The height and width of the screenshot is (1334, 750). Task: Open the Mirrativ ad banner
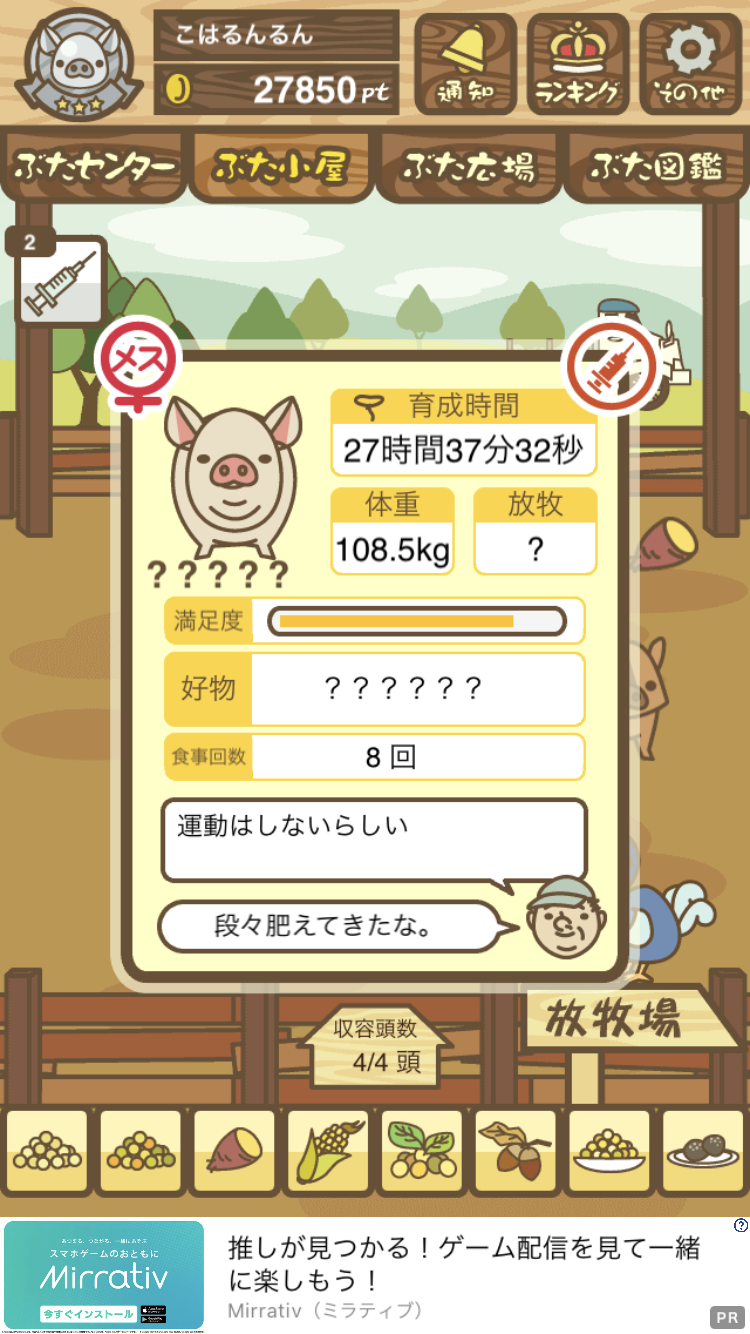coord(375,1275)
